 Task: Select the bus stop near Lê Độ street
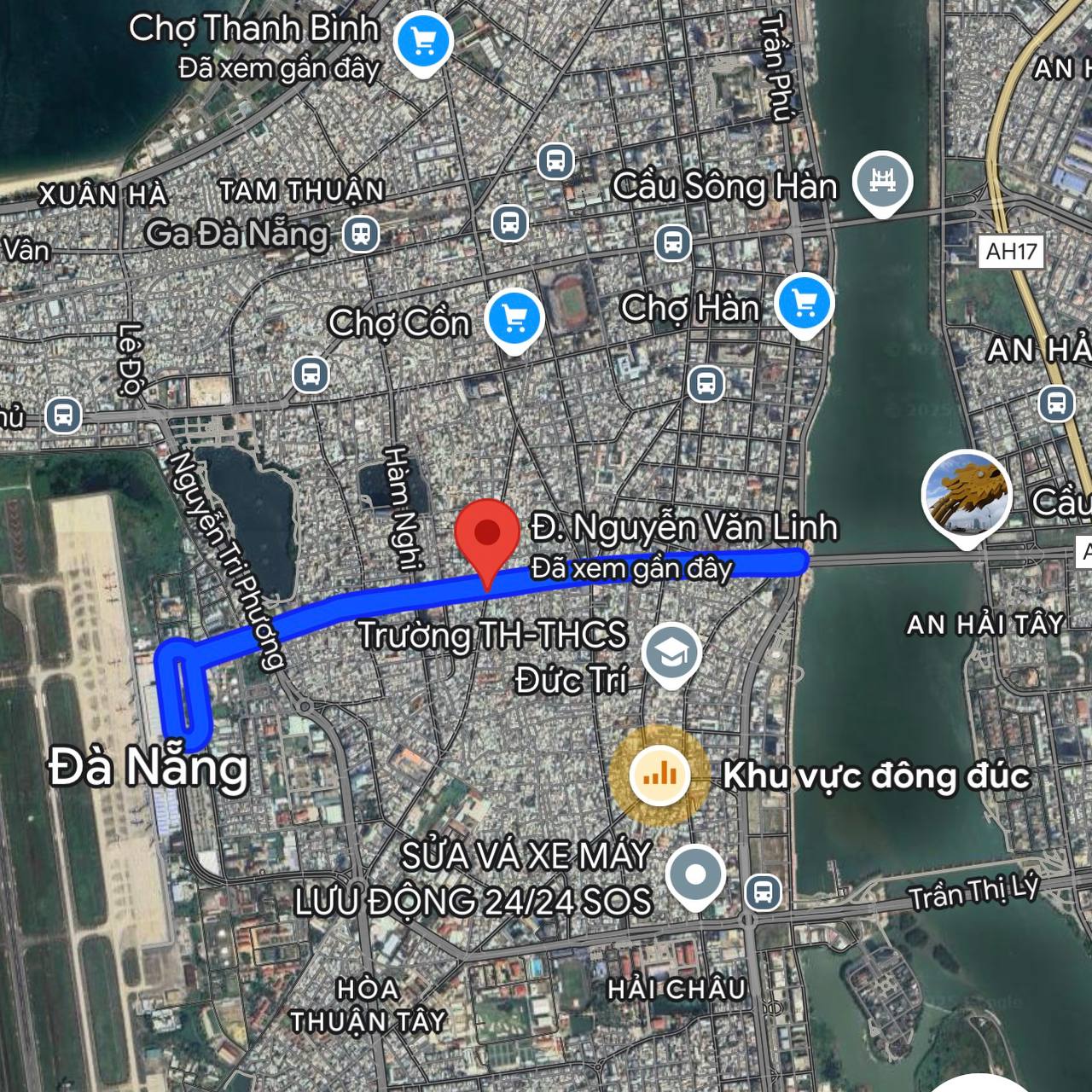(x=63, y=416)
